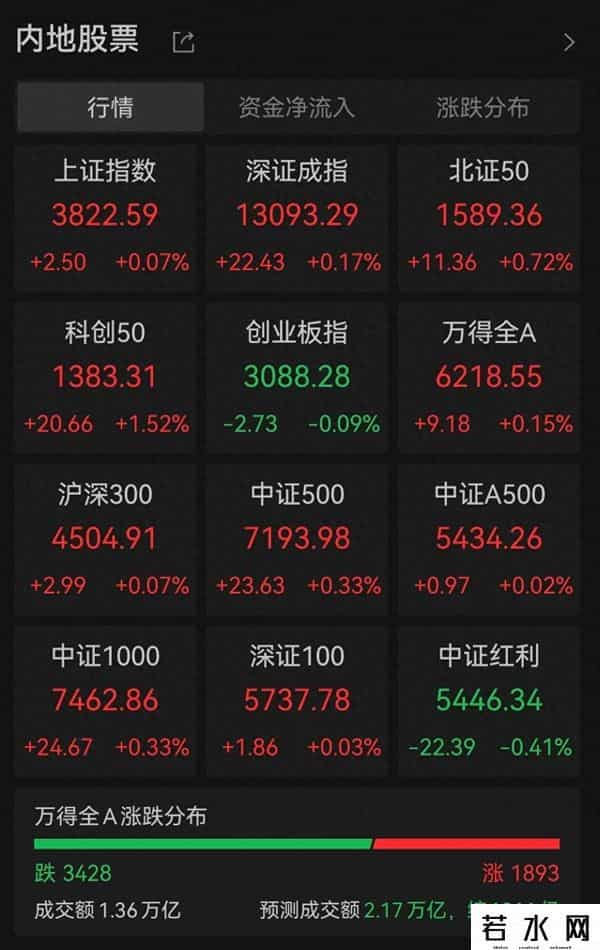The width and height of the screenshot is (600, 950).
Task: Switch to the 行情 tab
Action: click(110, 107)
